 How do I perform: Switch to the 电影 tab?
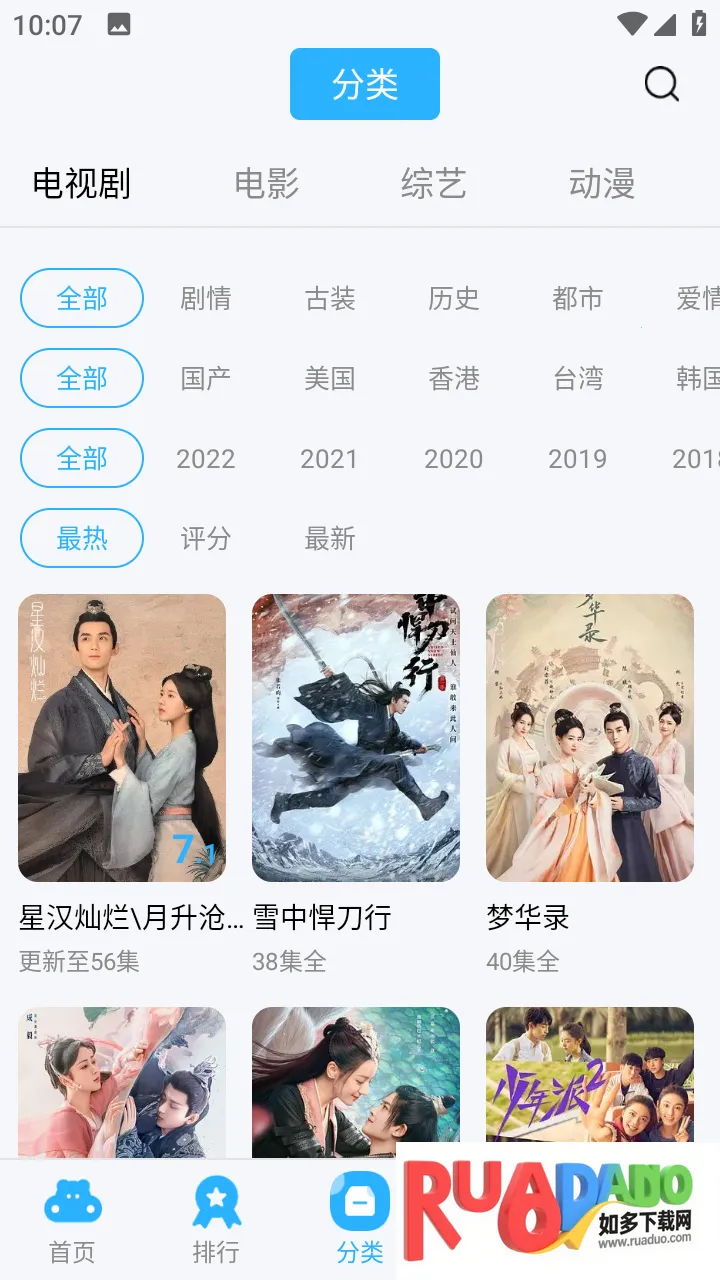click(266, 184)
